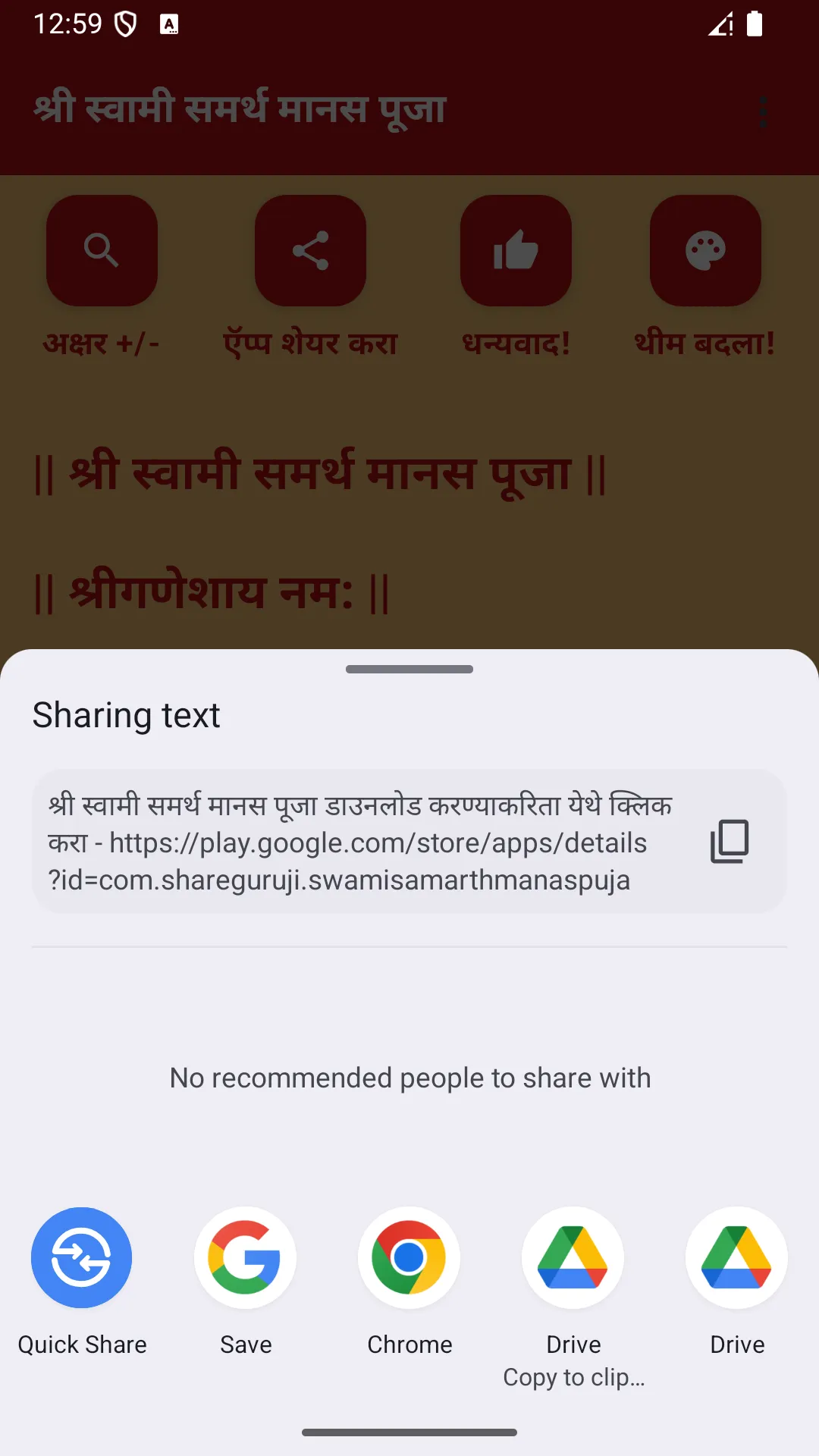Copy the sharing text to clipboard
This screenshot has width=819, height=1456.
pyautogui.click(x=729, y=841)
